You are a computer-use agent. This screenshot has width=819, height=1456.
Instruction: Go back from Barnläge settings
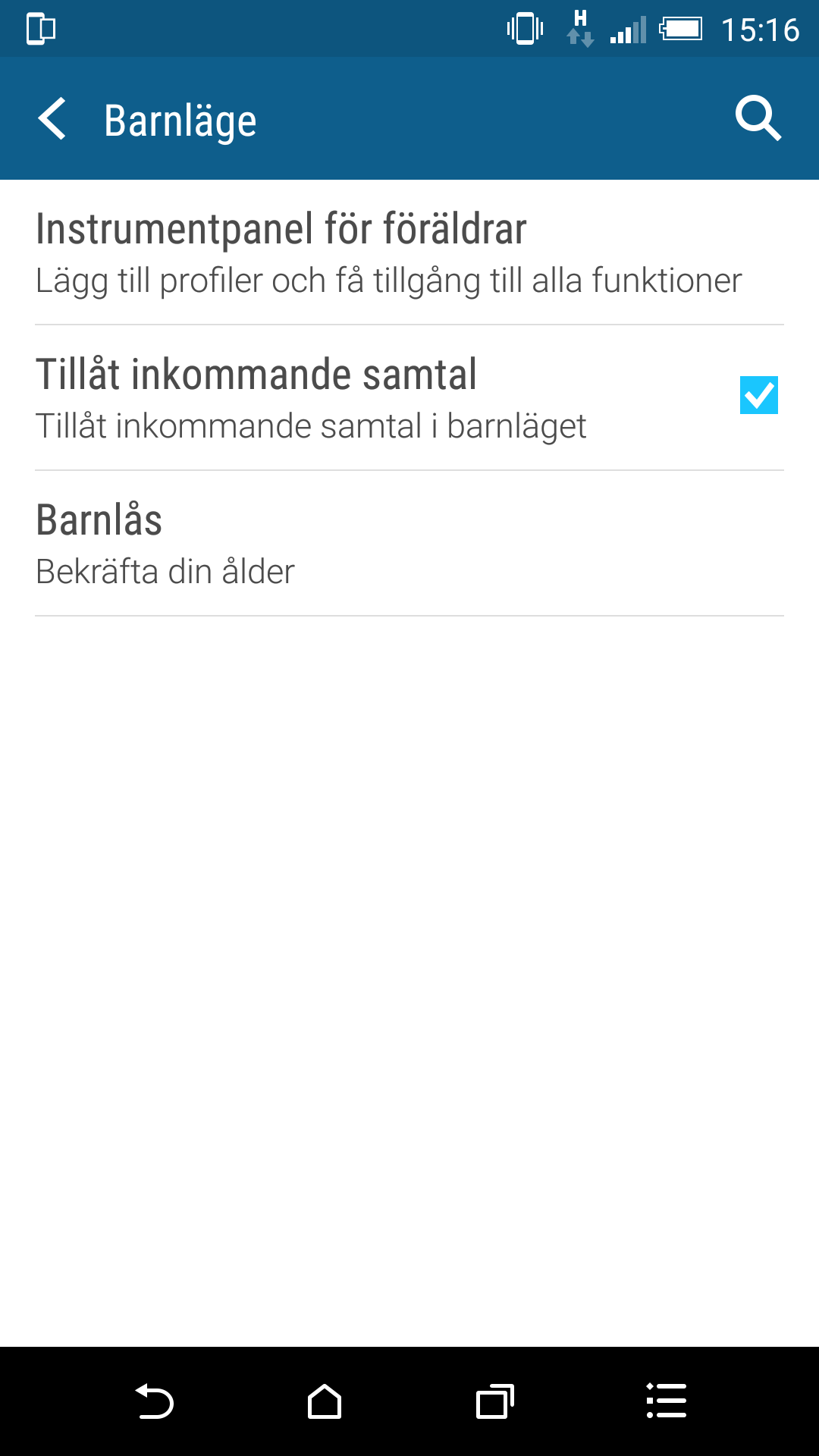click(52, 119)
